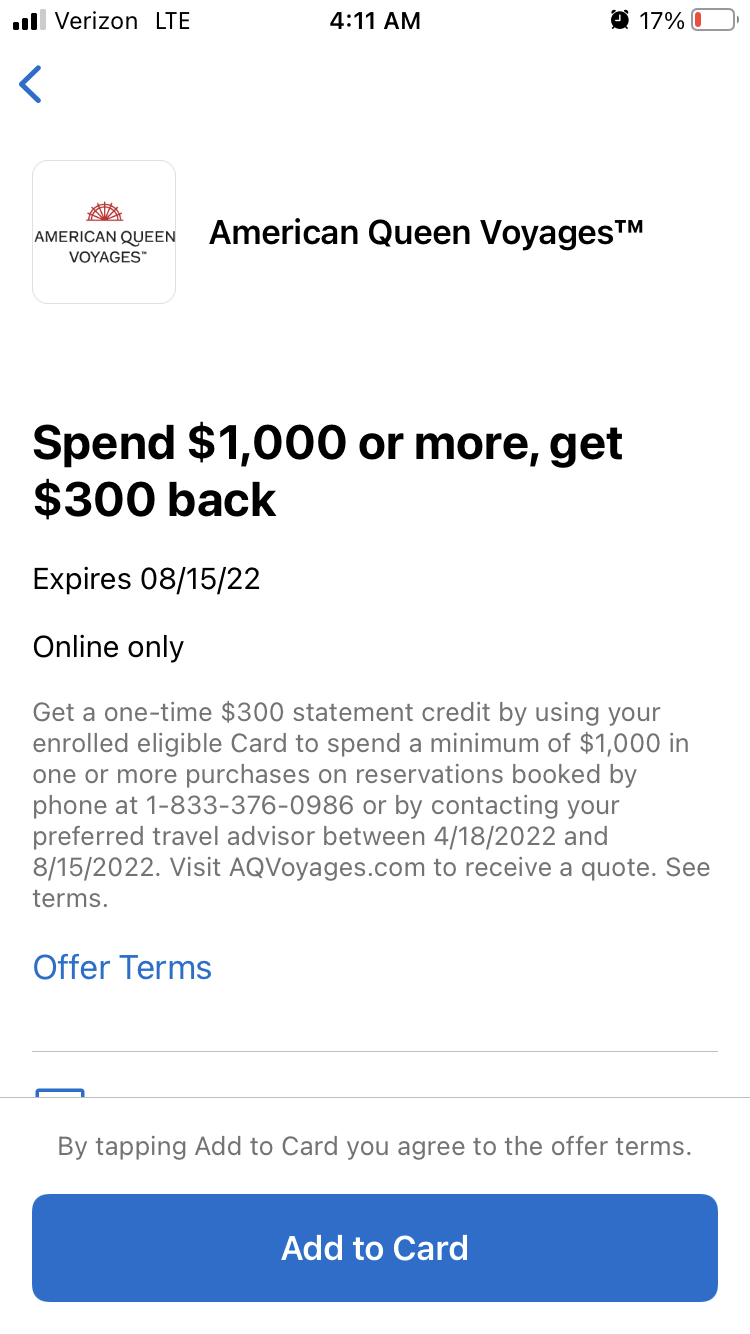
Task: Open the Offer Terms link
Action: [122, 967]
